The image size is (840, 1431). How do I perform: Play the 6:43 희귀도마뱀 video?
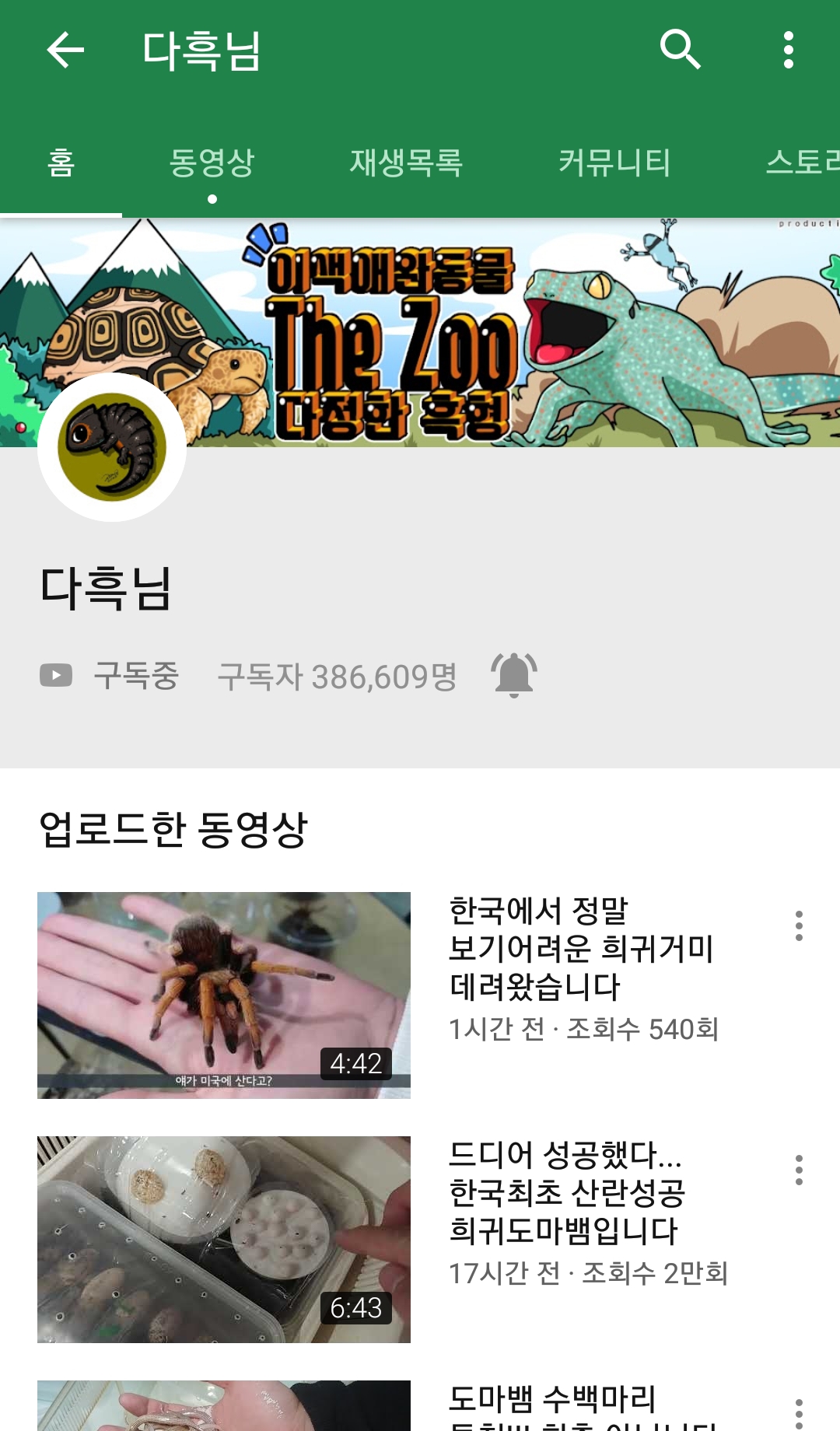pos(224,1239)
